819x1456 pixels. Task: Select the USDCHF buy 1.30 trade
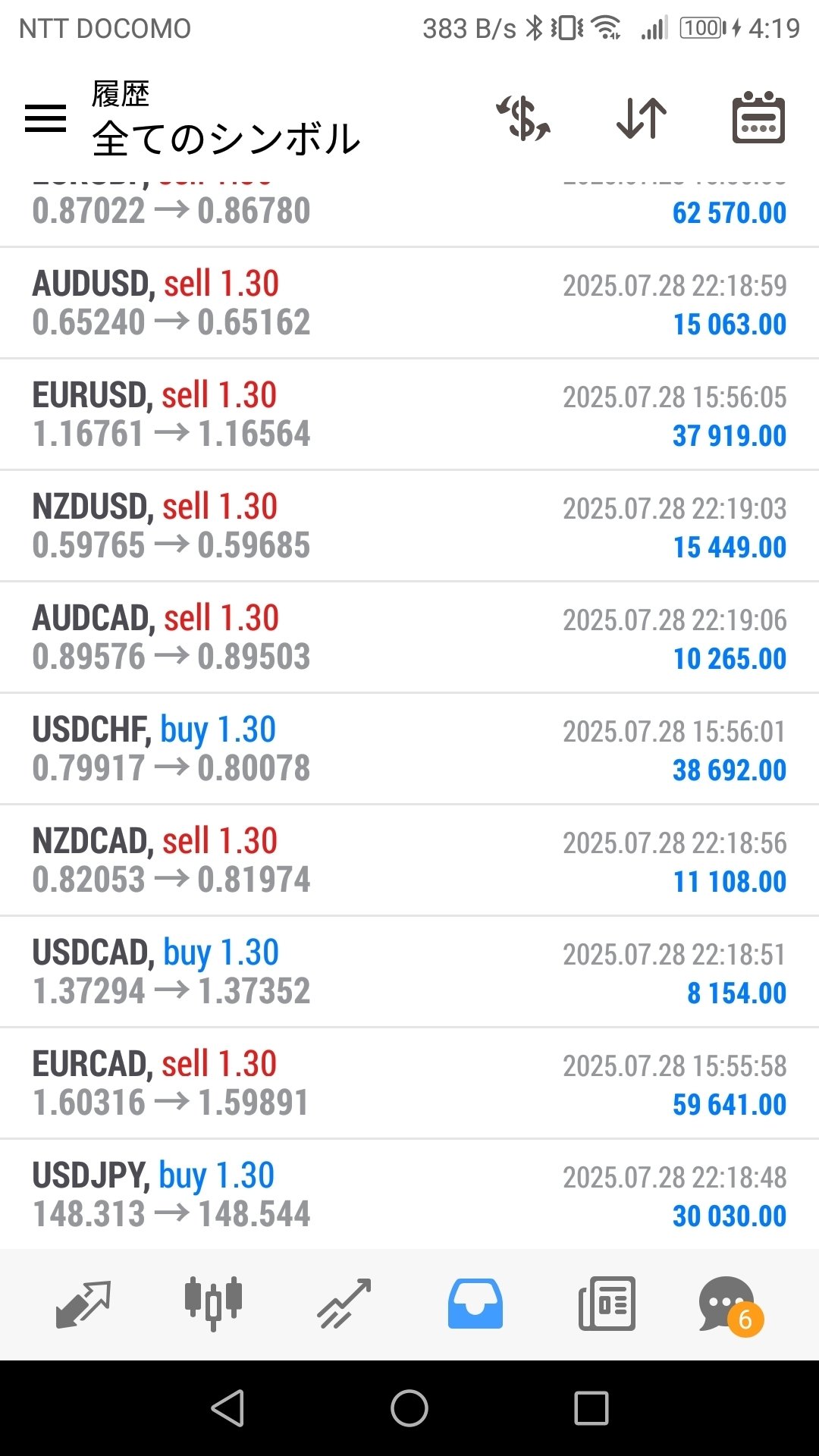409,749
